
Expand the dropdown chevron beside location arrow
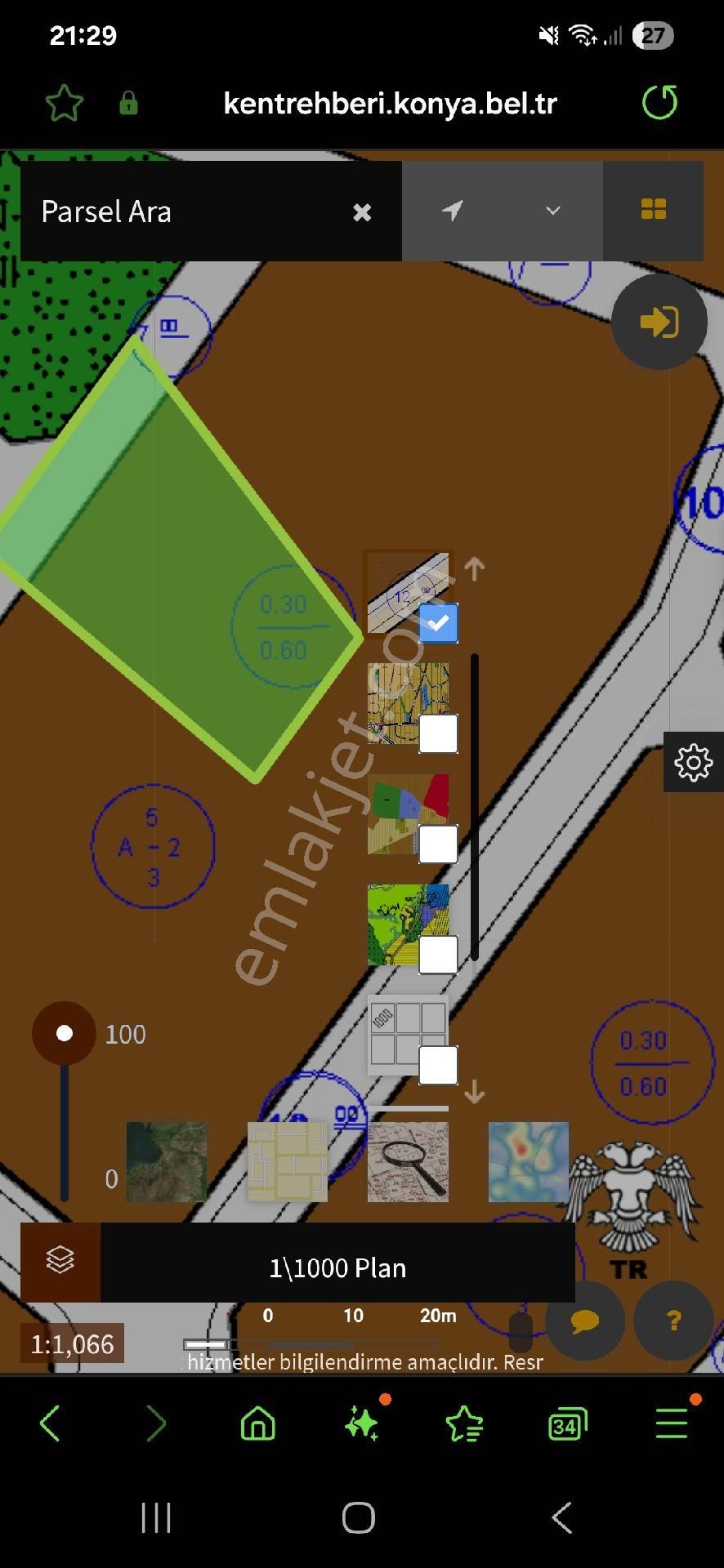point(553,211)
